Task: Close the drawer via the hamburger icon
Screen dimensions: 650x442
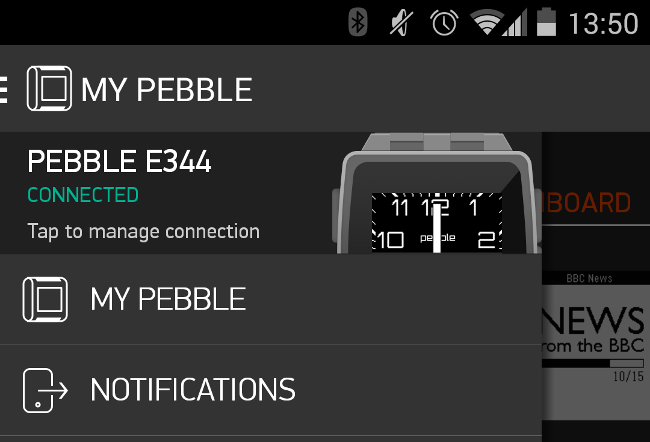Action: [x=5, y=90]
